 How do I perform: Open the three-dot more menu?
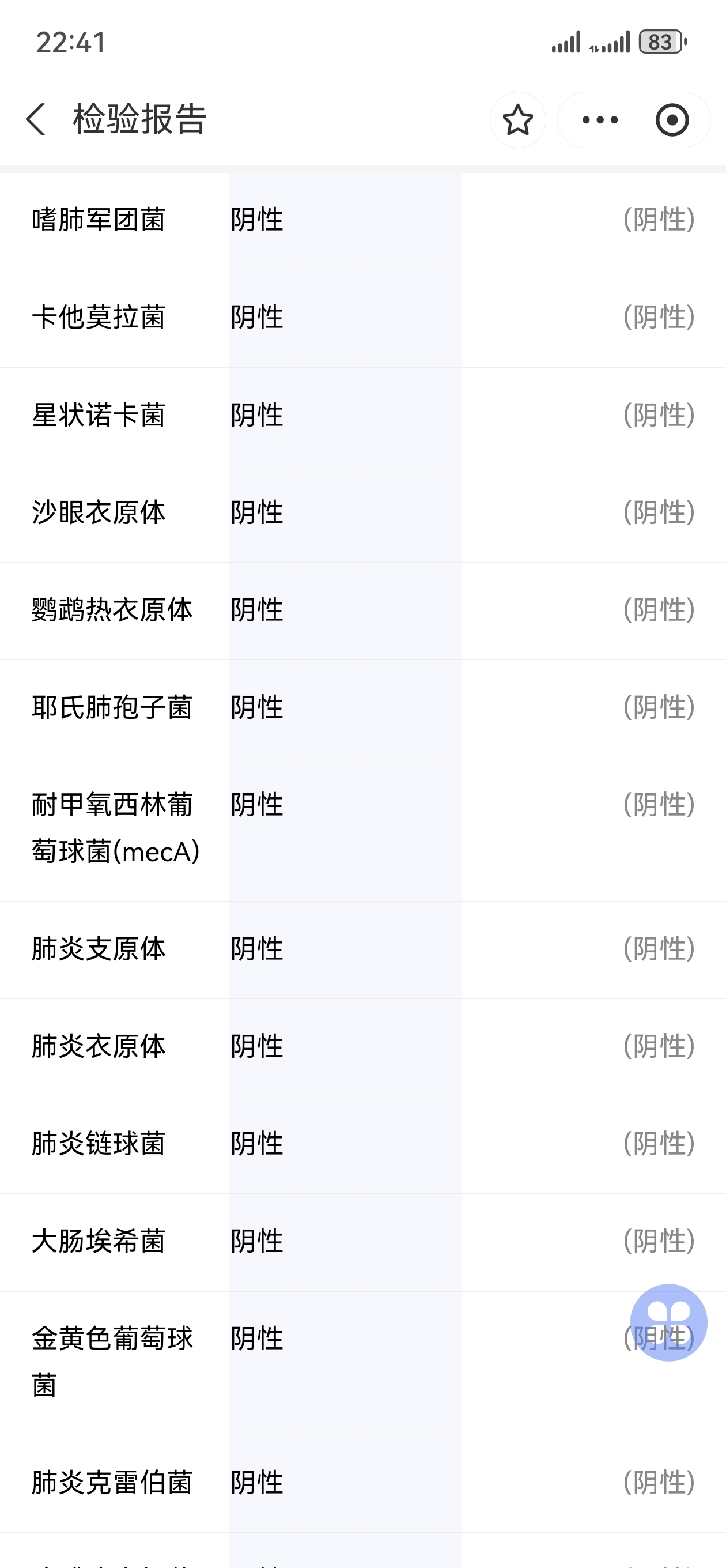[x=599, y=120]
